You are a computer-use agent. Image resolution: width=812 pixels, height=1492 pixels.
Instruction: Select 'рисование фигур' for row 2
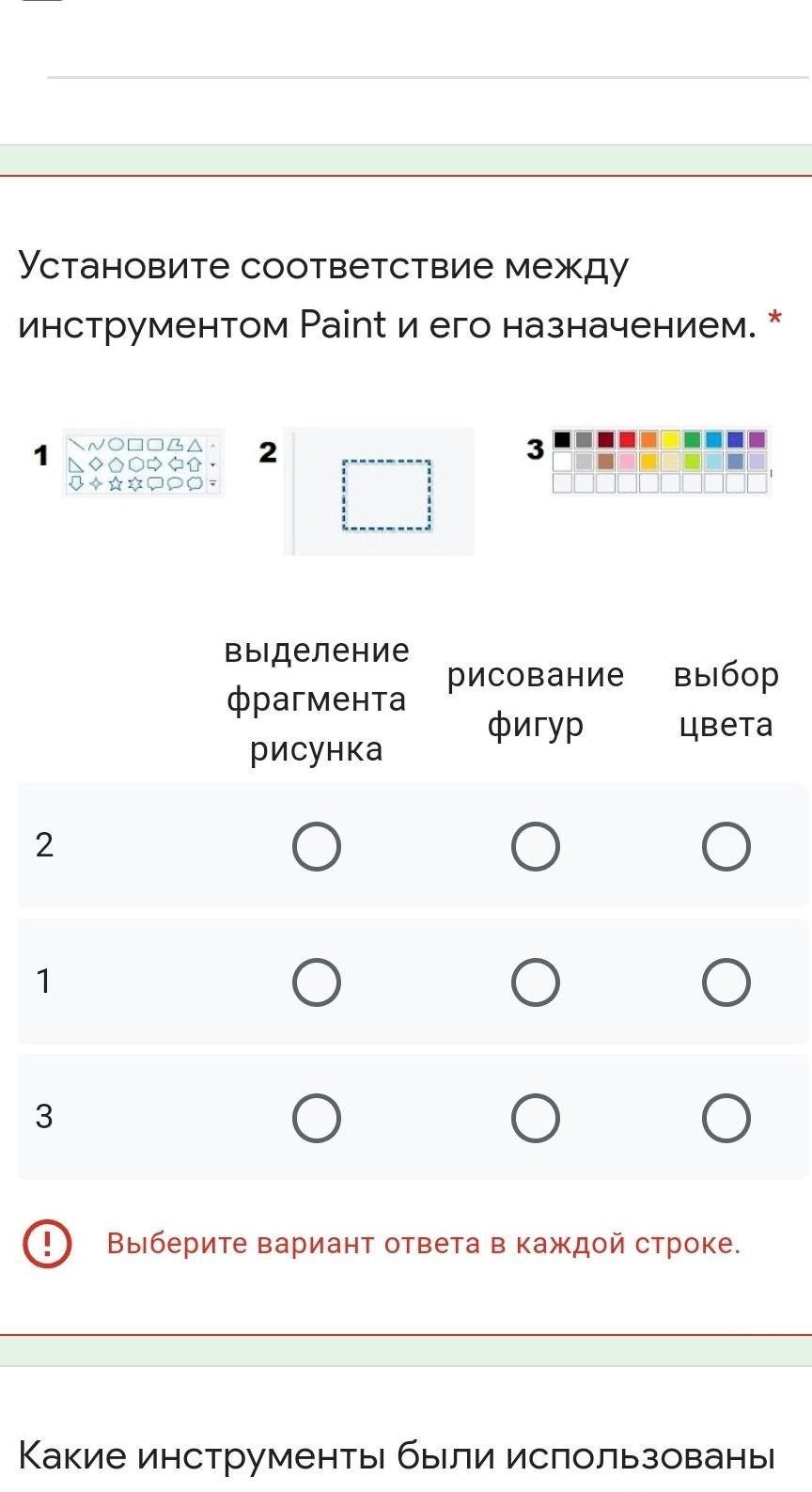click(x=536, y=846)
